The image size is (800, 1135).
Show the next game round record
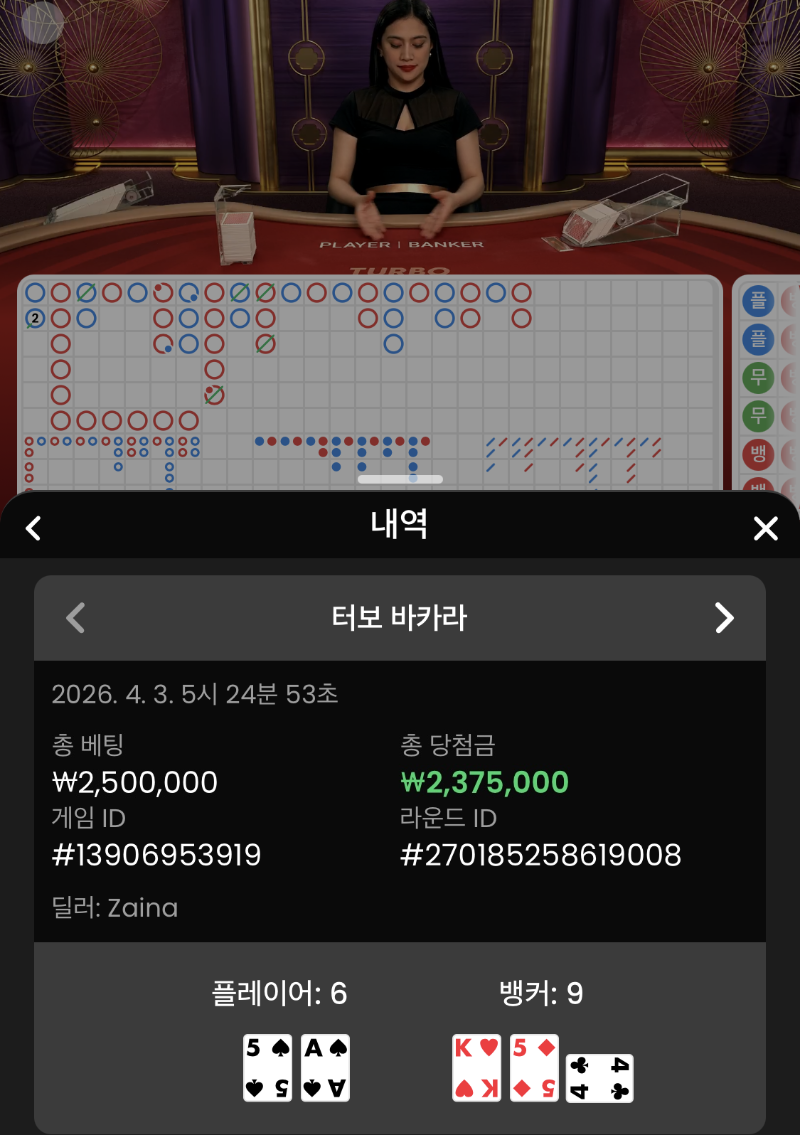pos(724,618)
